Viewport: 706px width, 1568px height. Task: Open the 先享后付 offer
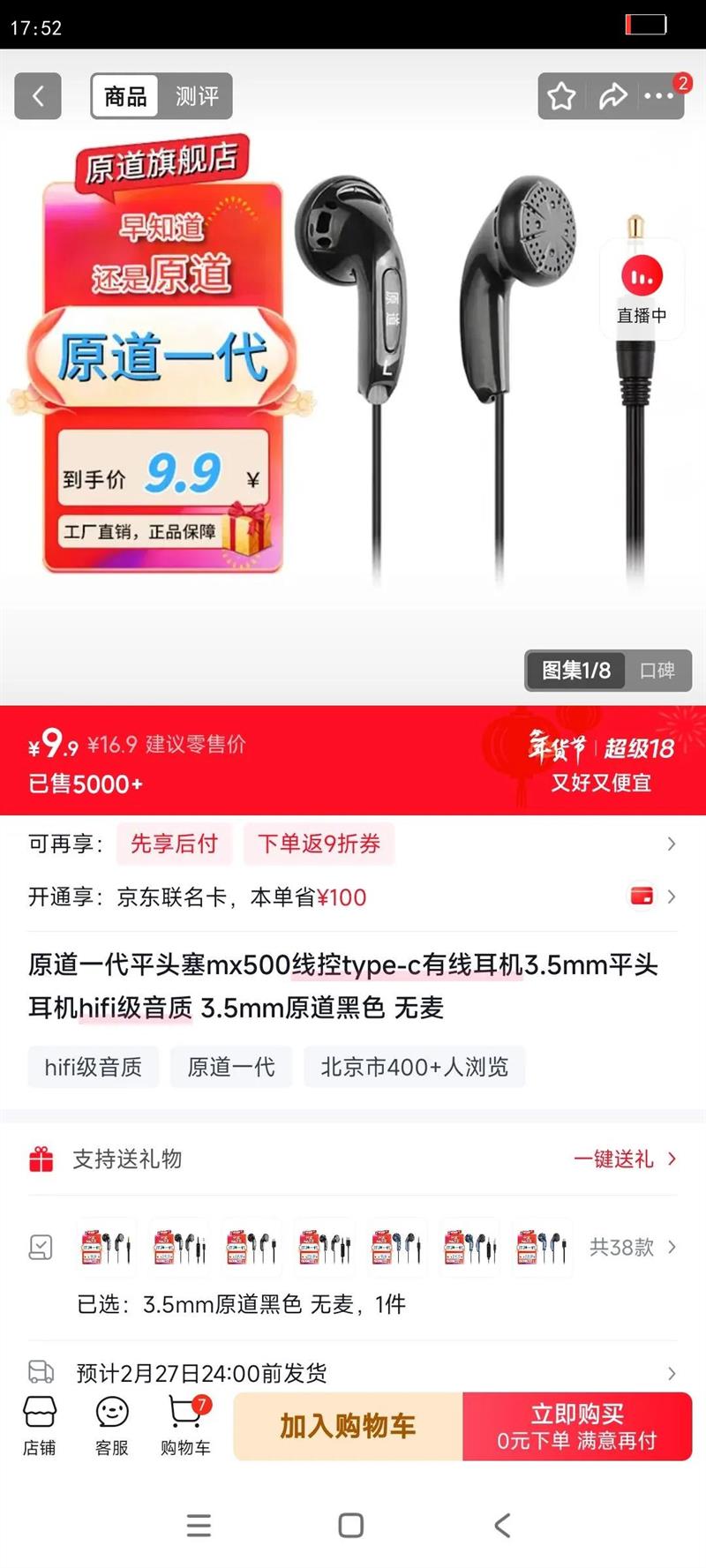click(x=175, y=844)
